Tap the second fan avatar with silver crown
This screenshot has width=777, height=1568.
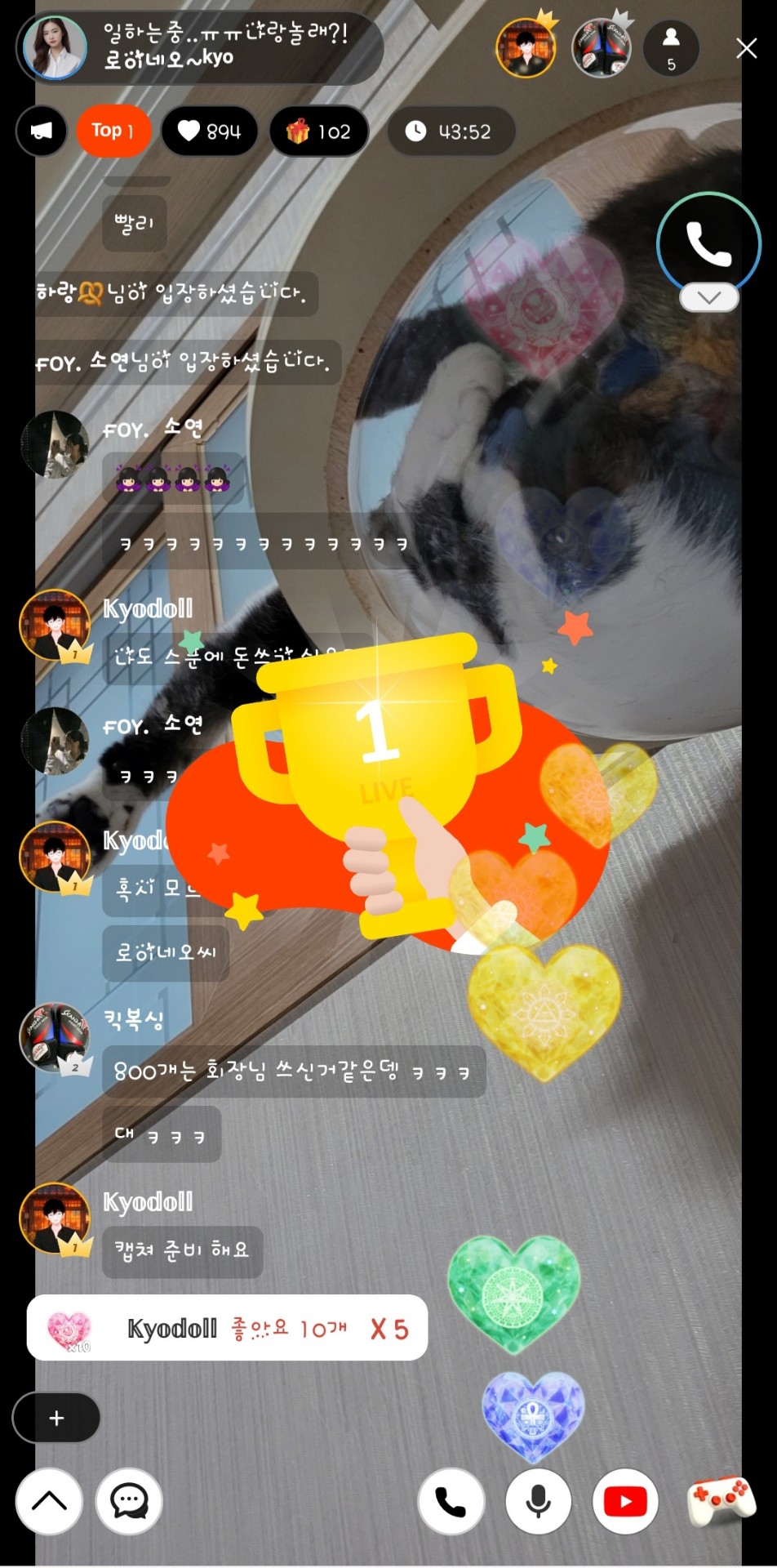[602, 47]
